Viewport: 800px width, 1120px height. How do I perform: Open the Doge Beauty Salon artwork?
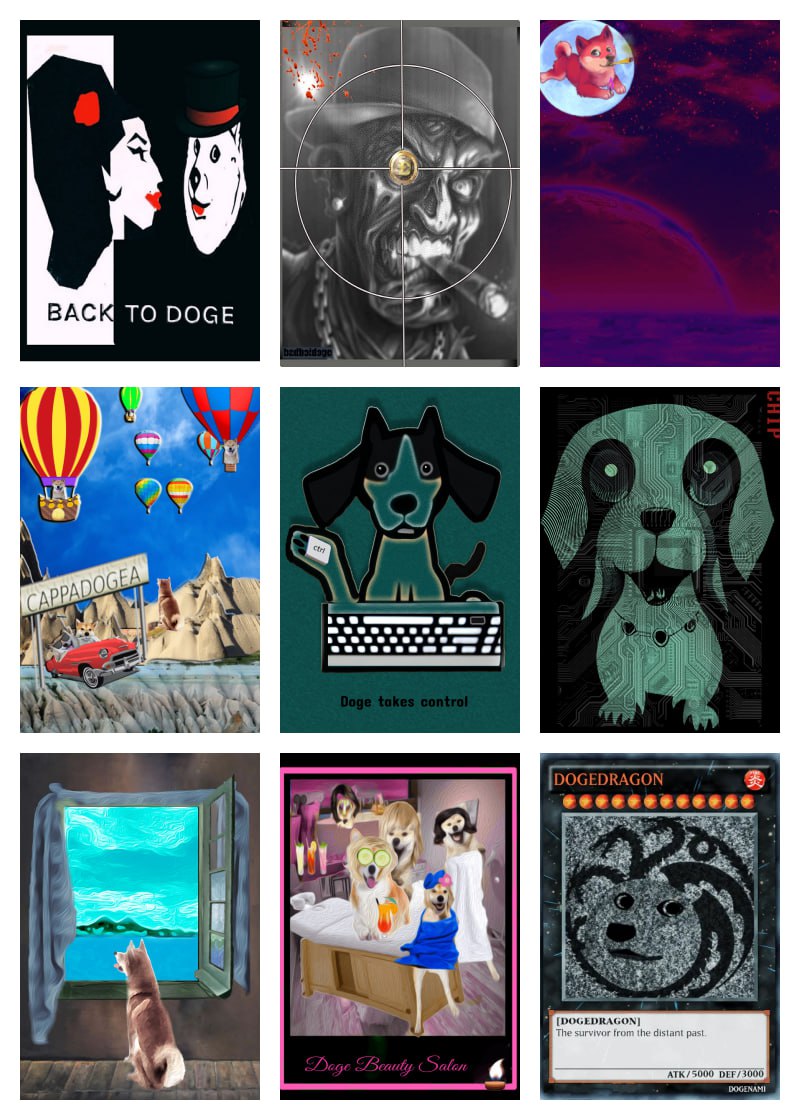click(400, 926)
